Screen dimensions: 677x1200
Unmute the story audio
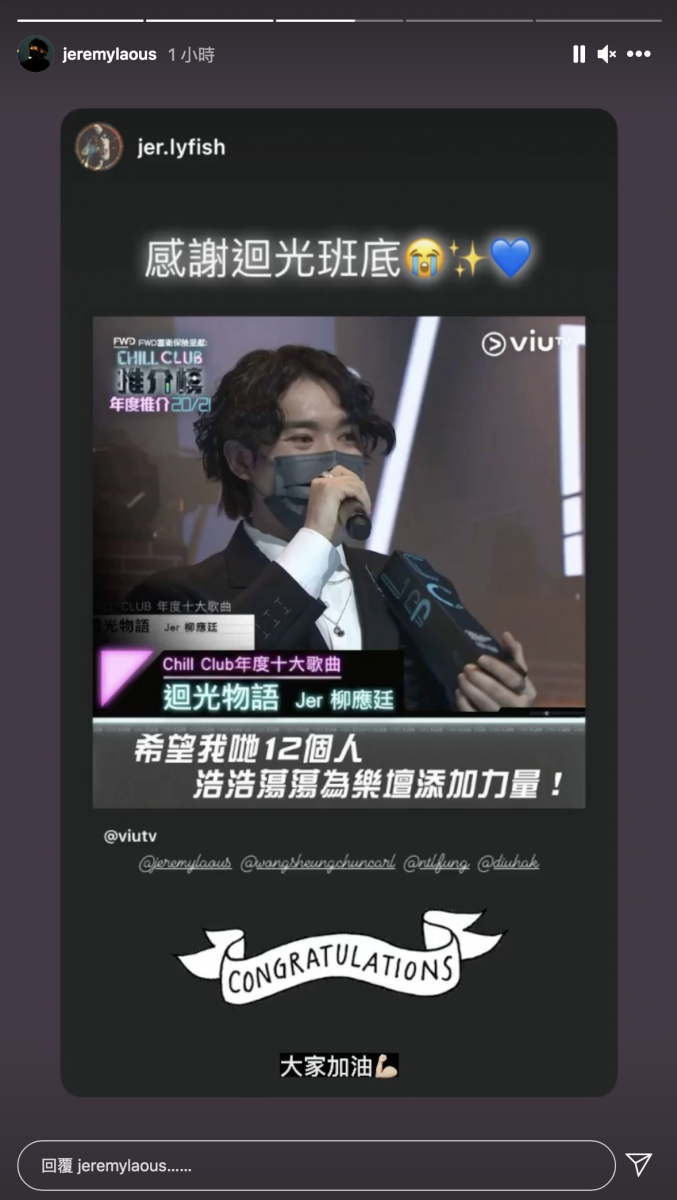coord(606,54)
